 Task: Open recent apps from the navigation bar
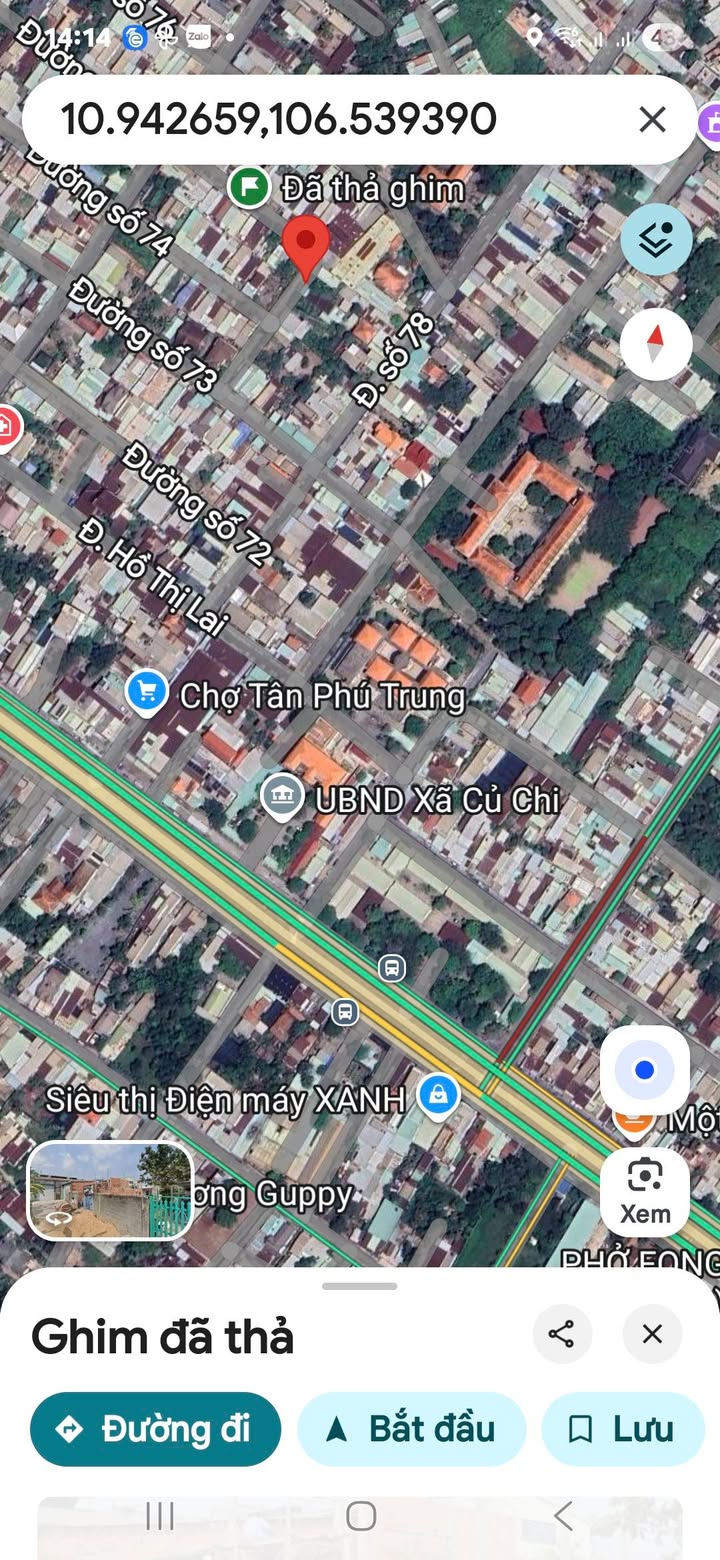(160, 1516)
